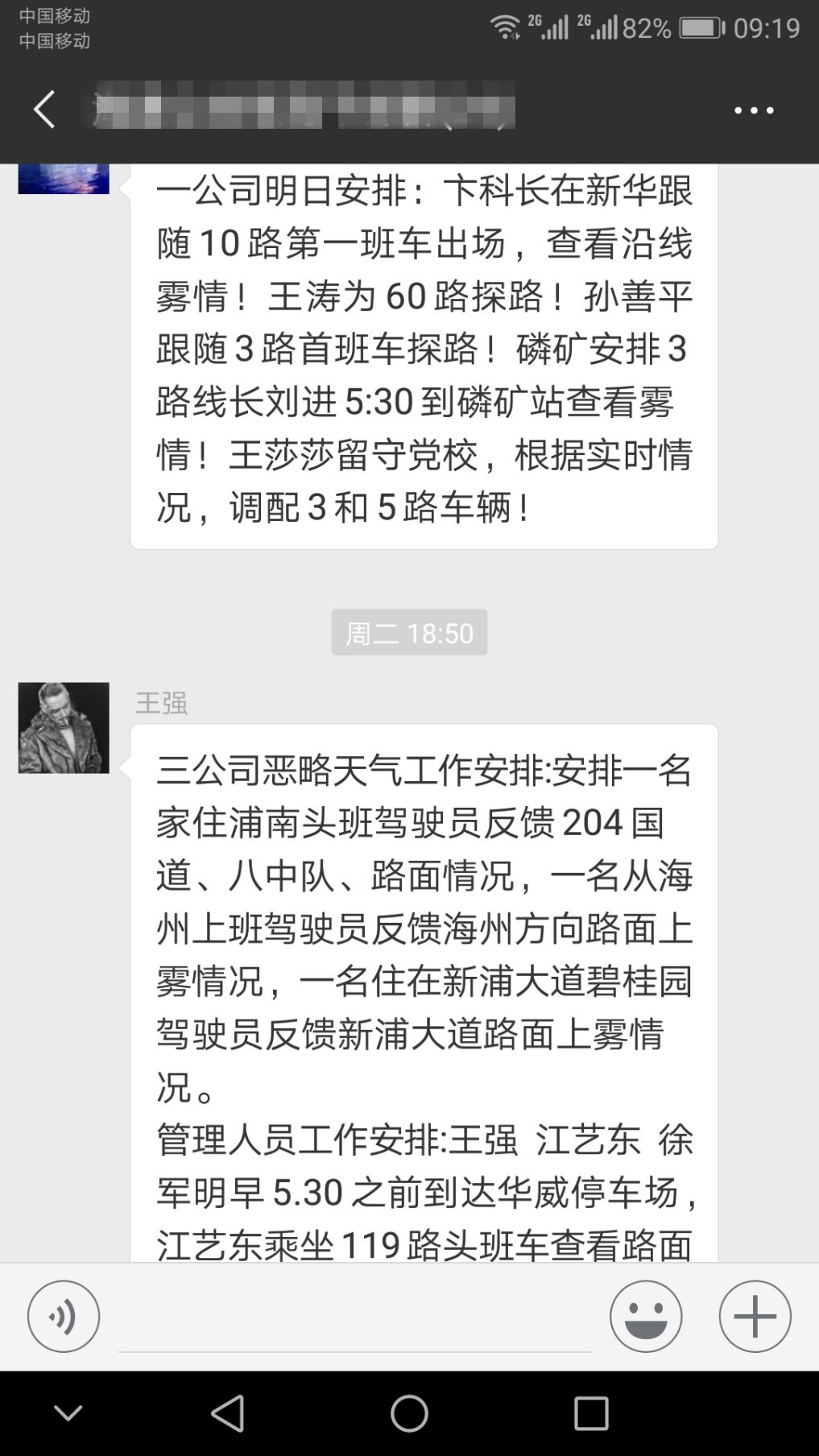The height and width of the screenshot is (1456, 819).
Task: Go to the home screen
Action: click(x=409, y=1413)
